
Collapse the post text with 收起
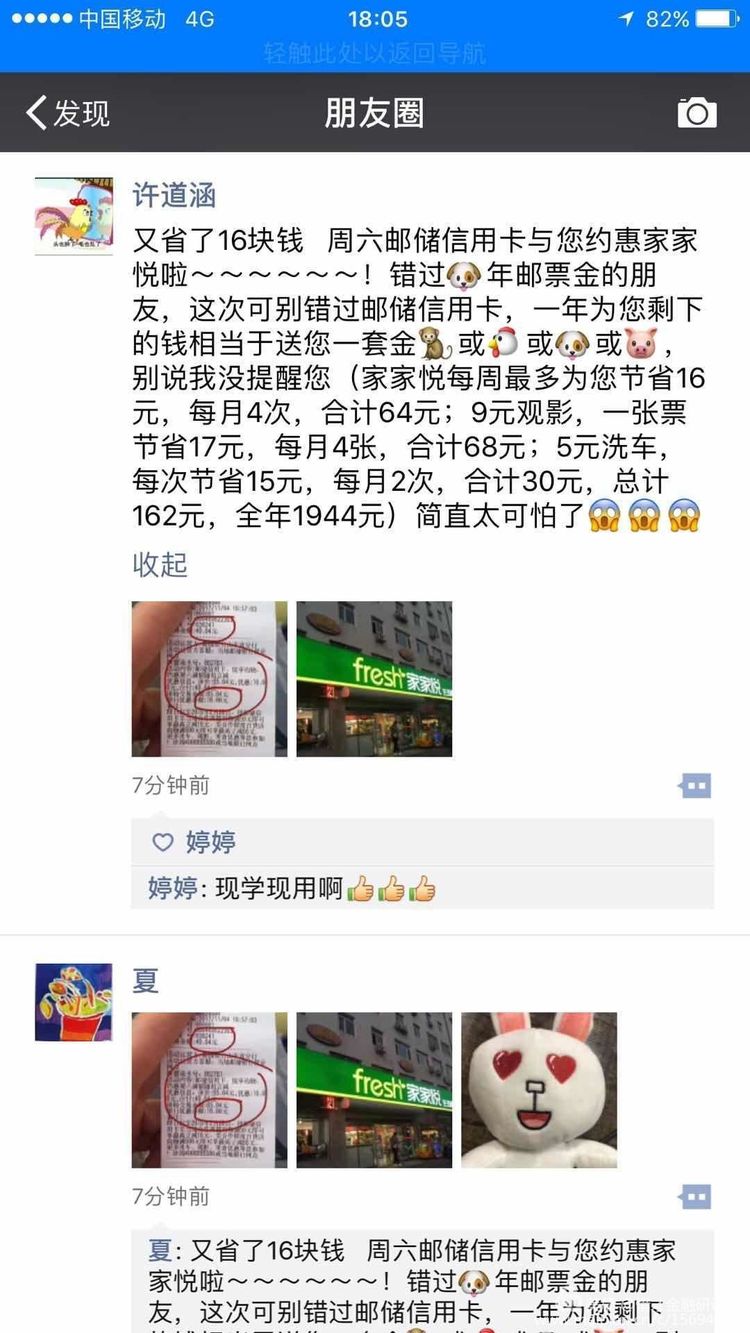[160, 564]
